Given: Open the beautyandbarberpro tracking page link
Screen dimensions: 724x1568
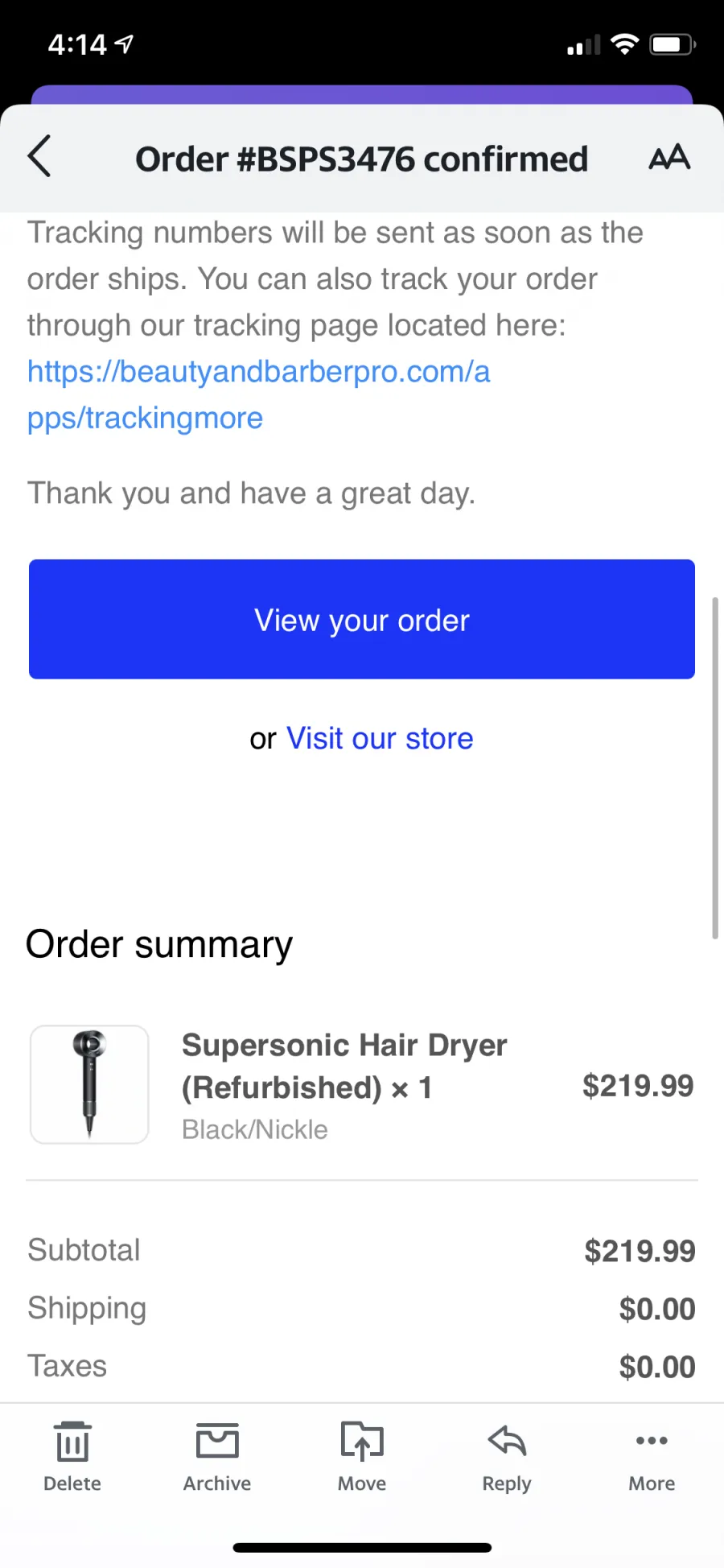Looking at the screenshot, I should (258, 394).
